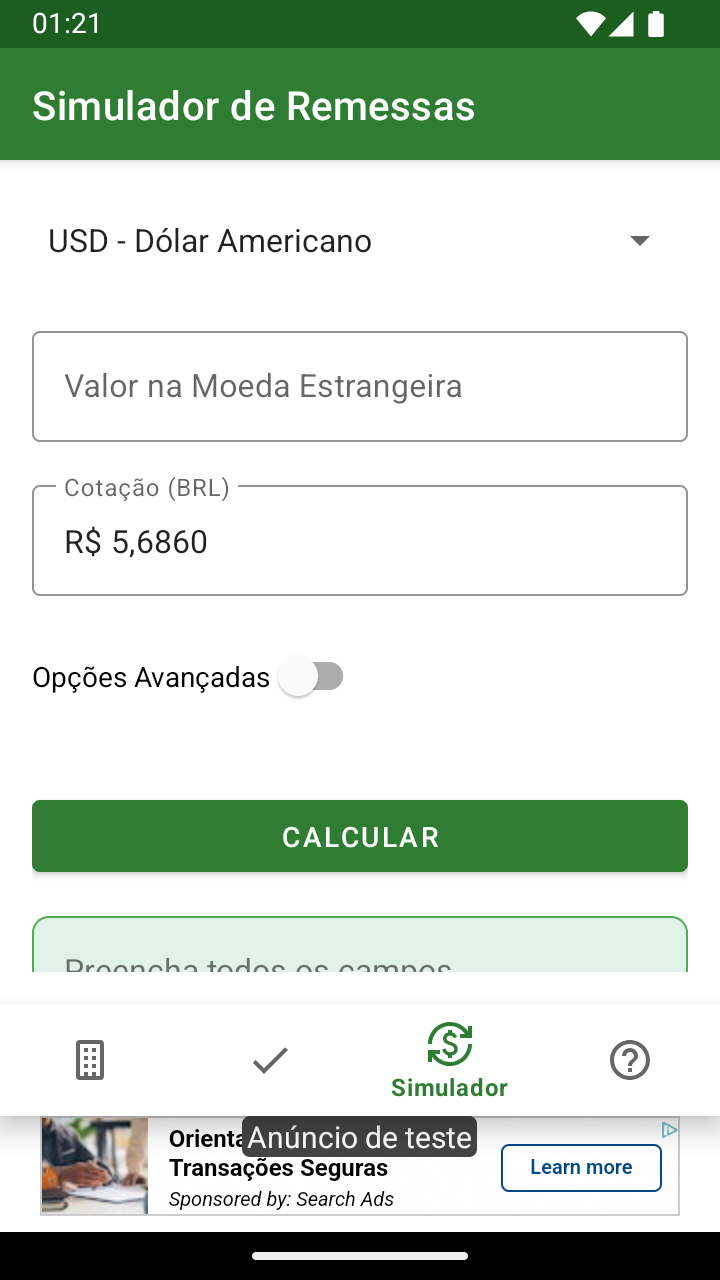Open the AdChoices info icon
Screen dimensions: 720x1280
pyautogui.click(x=669, y=1129)
